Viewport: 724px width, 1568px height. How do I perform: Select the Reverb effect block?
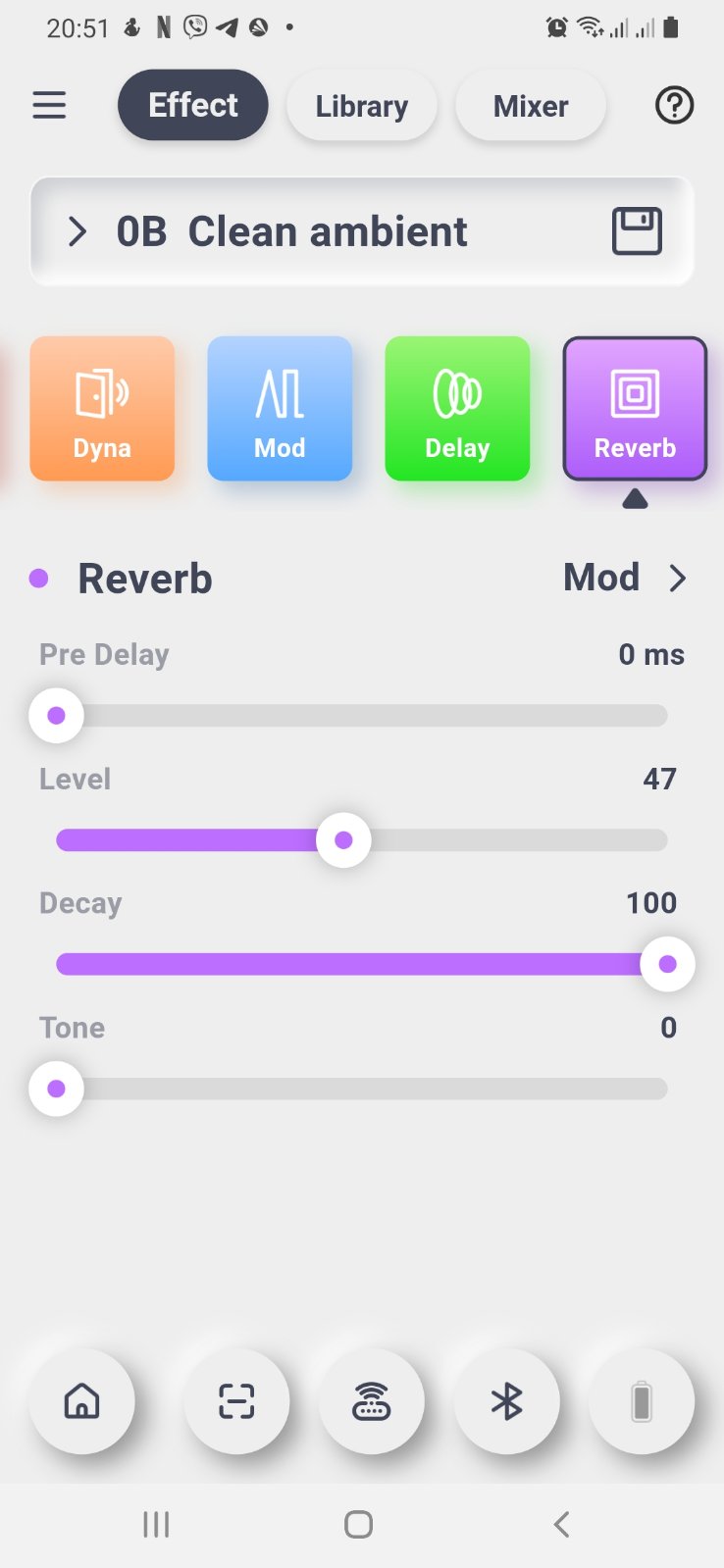click(x=635, y=409)
